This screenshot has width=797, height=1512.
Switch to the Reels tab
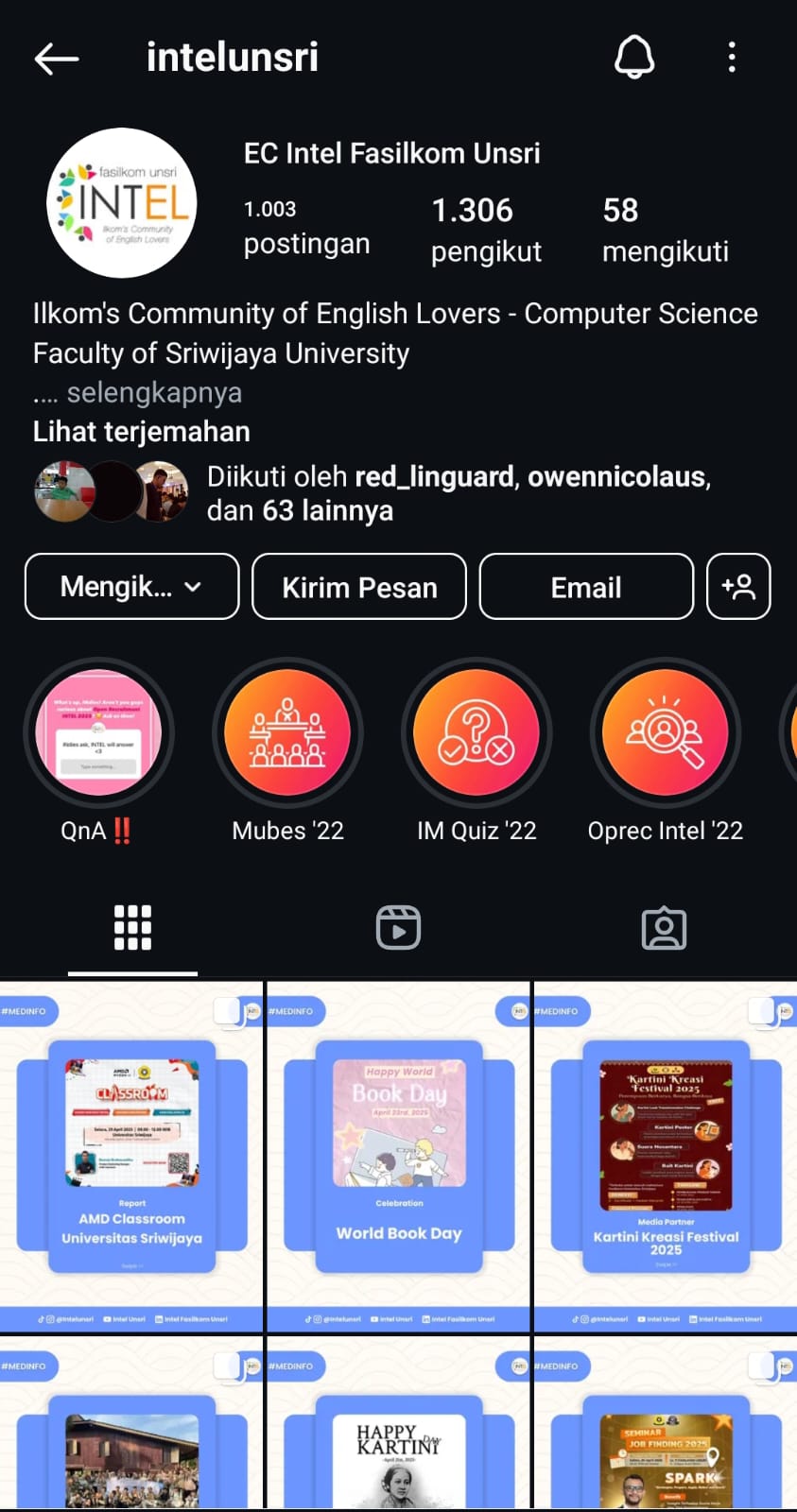(398, 927)
